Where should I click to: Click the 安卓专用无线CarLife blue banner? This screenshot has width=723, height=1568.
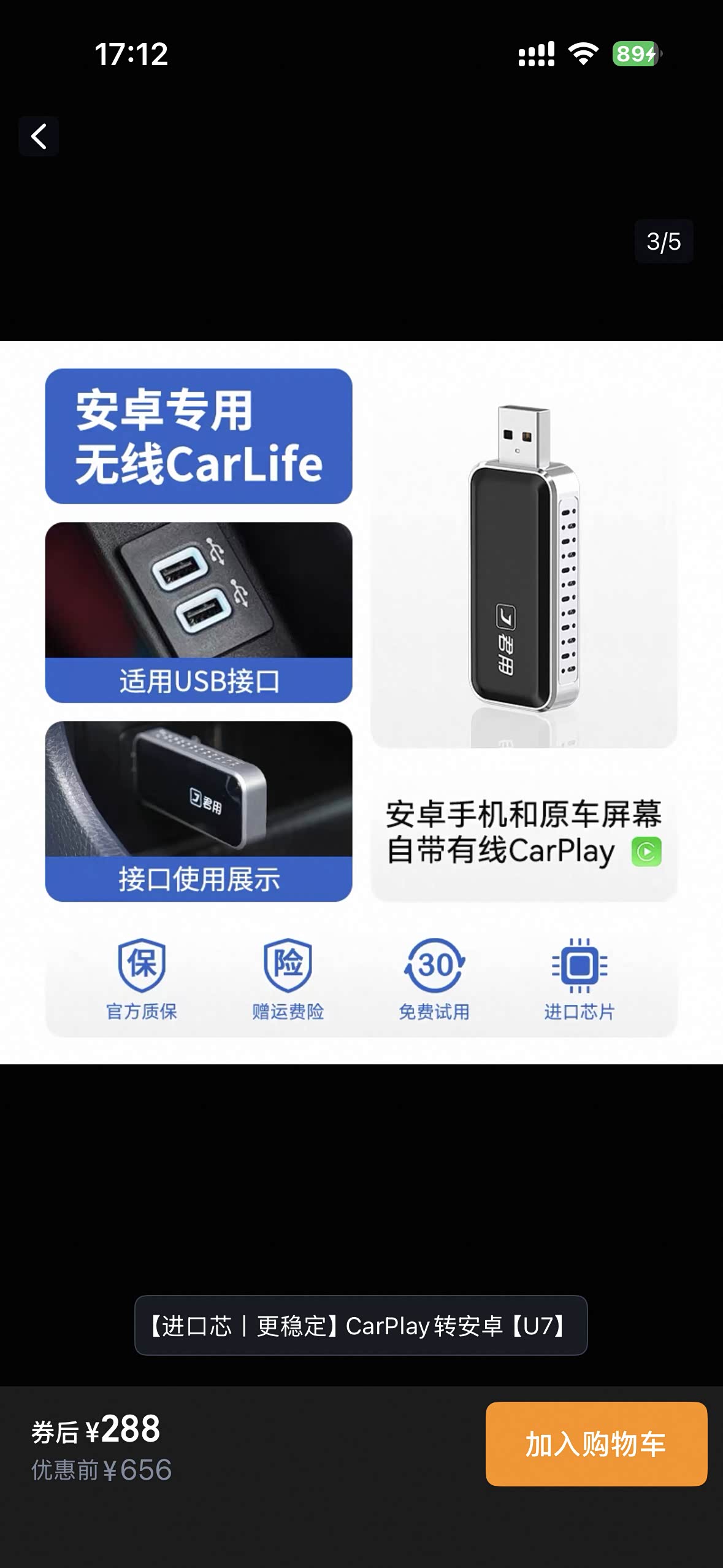coord(199,436)
